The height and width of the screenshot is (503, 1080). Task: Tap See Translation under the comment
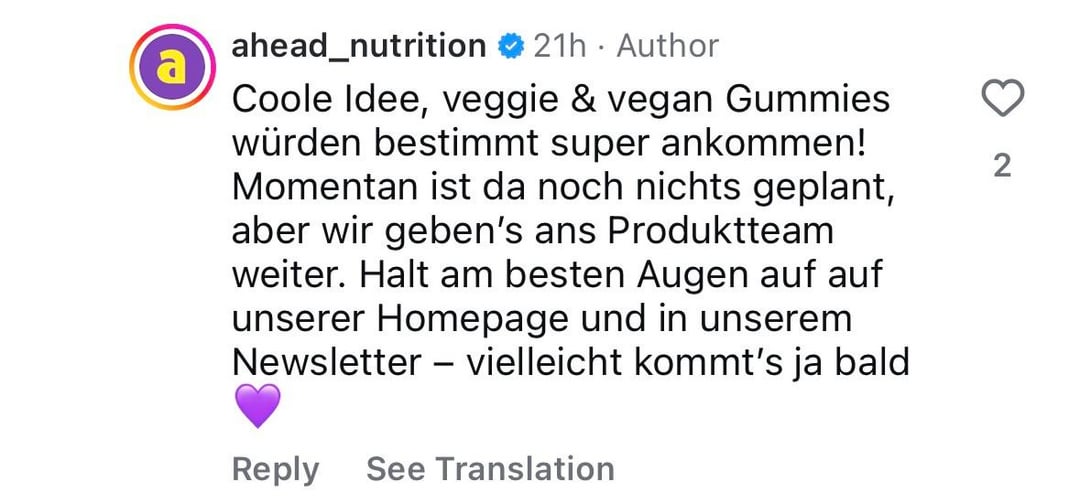click(x=490, y=469)
